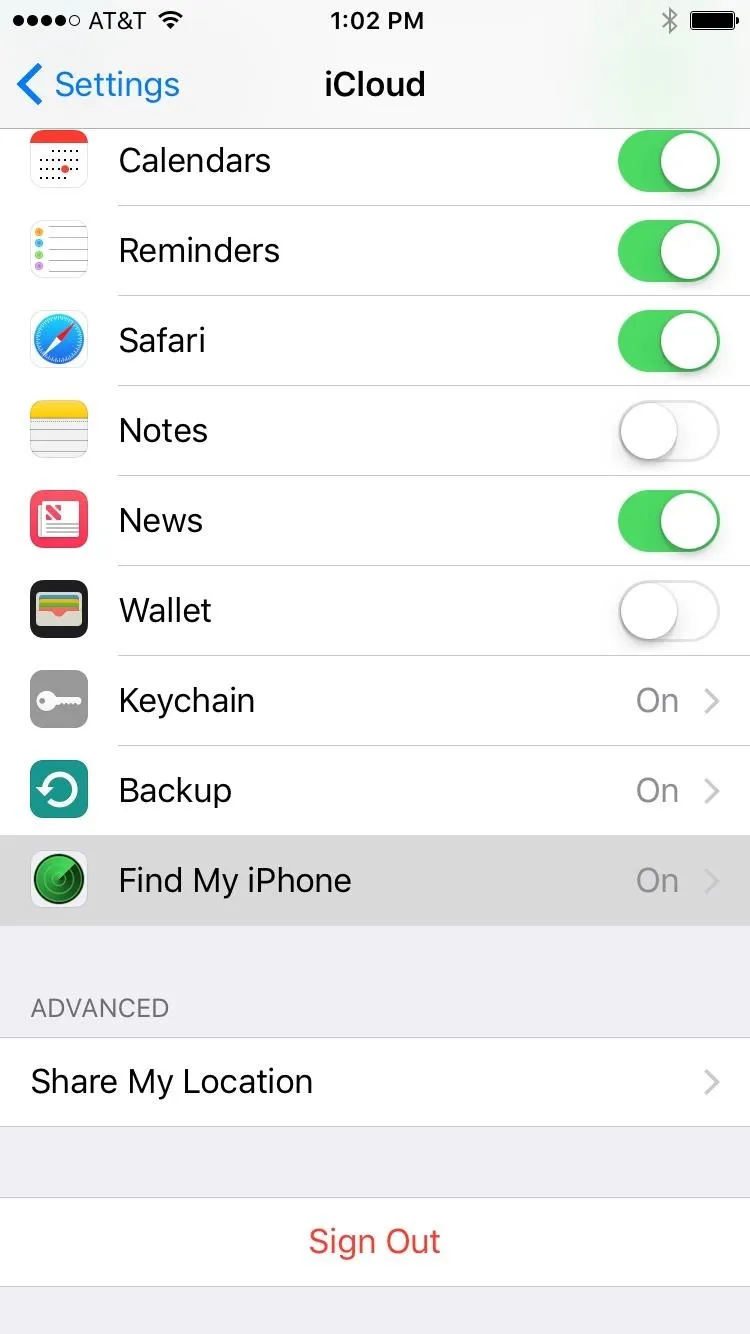Open Share My Location

point(375,1082)
